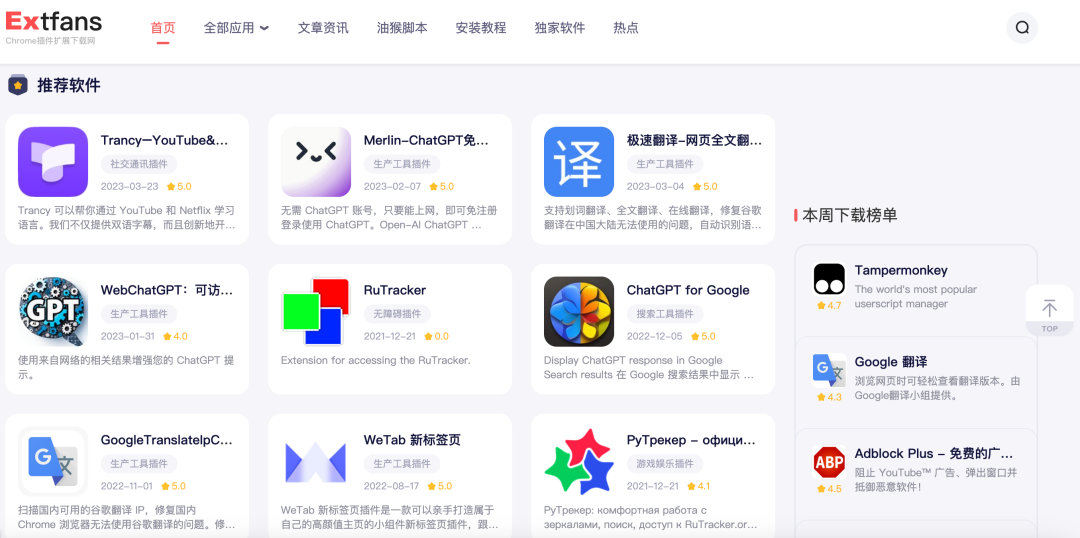
Task: Tap the TOP back-to-top button
Action: pos(1049,312)
